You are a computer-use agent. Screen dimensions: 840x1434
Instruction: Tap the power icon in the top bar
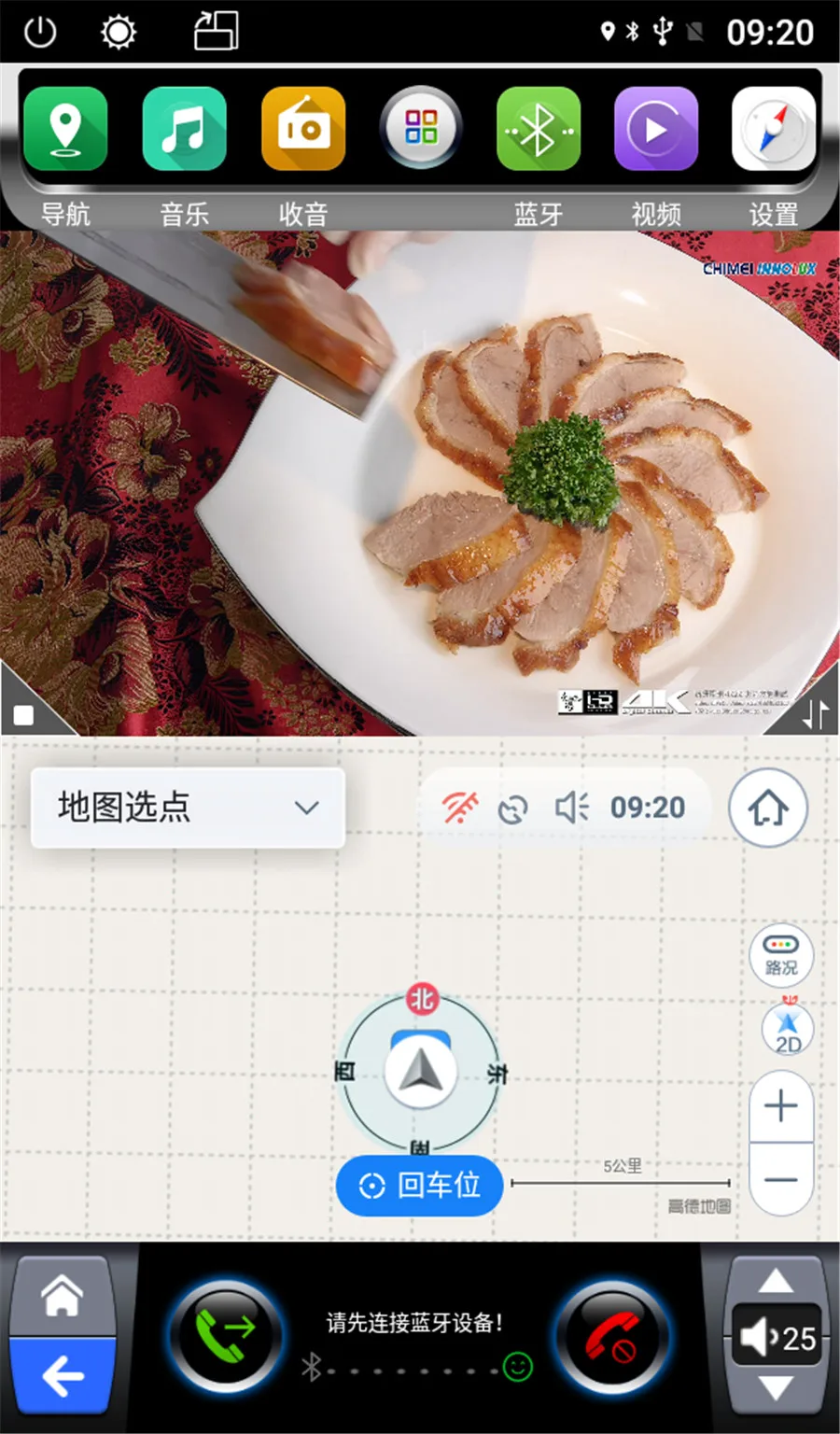coord(40,33)
